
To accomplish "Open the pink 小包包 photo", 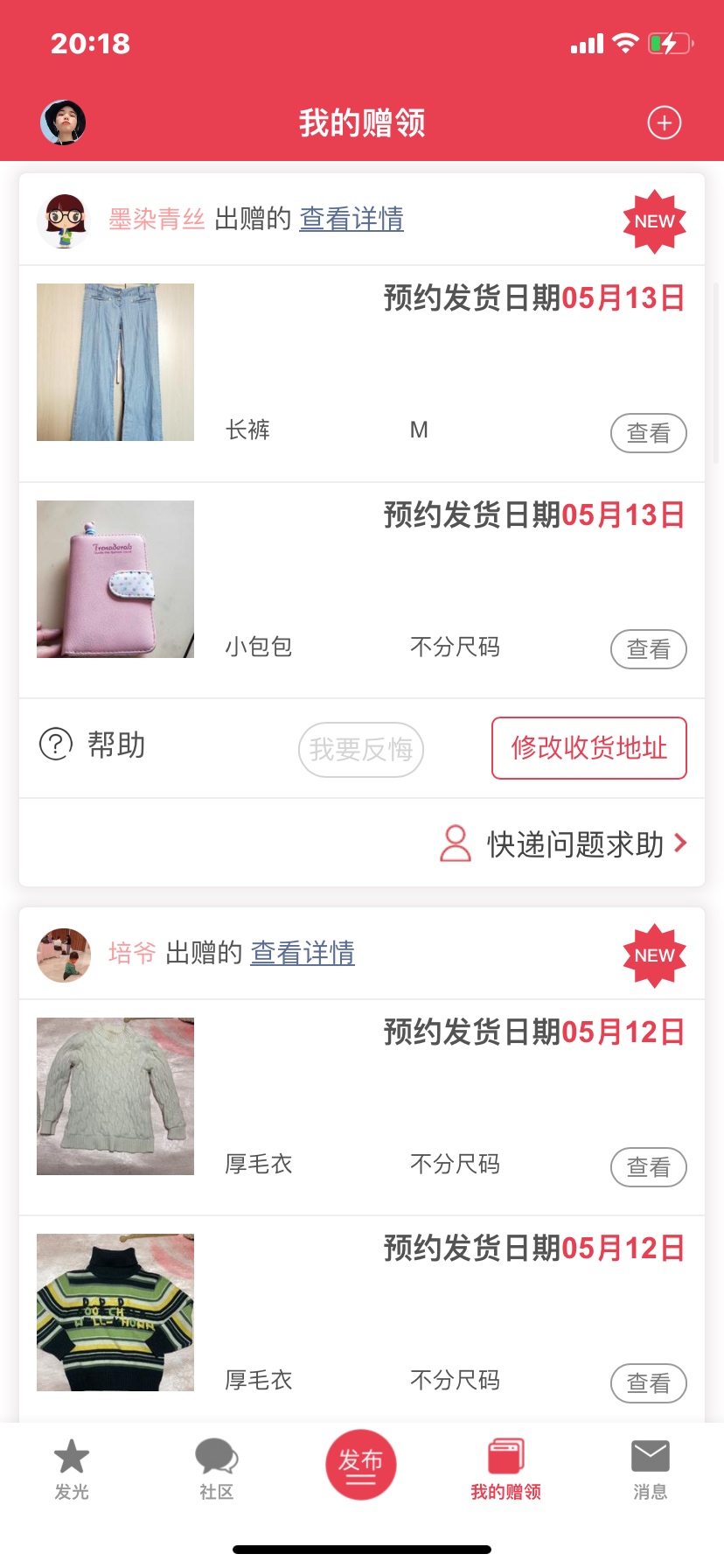I will pyautogui.click(x=115, y=579).
